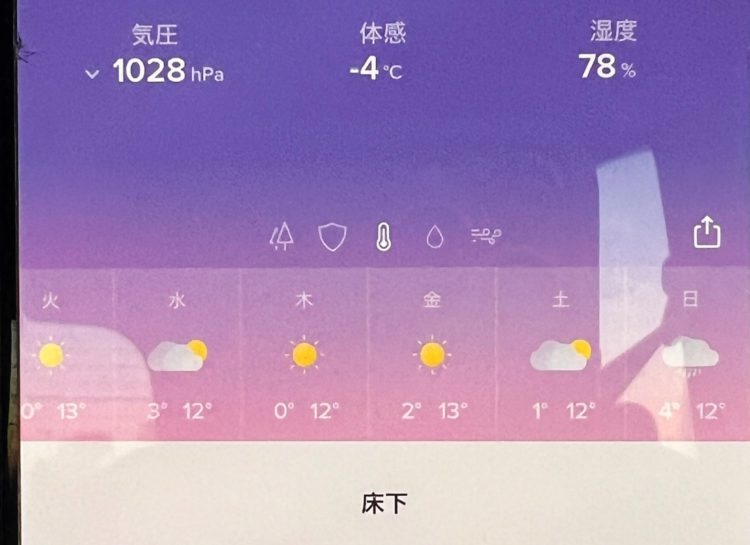Share the weather data
The height and width of the screenshot is (545, 750).
click(x=706, y=234)
